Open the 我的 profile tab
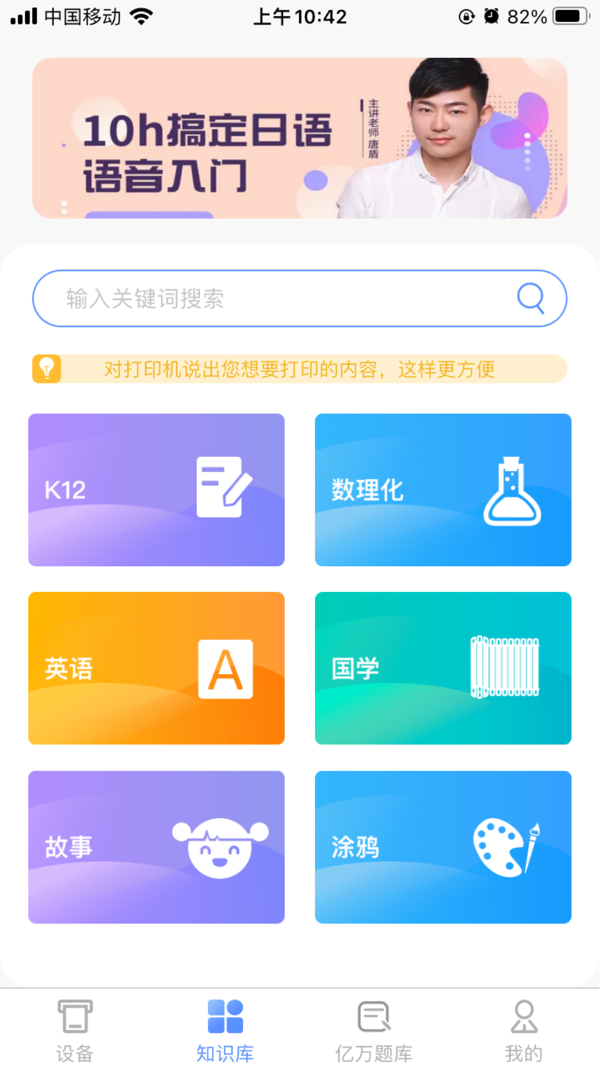600x1067 pixels. 523,1030
